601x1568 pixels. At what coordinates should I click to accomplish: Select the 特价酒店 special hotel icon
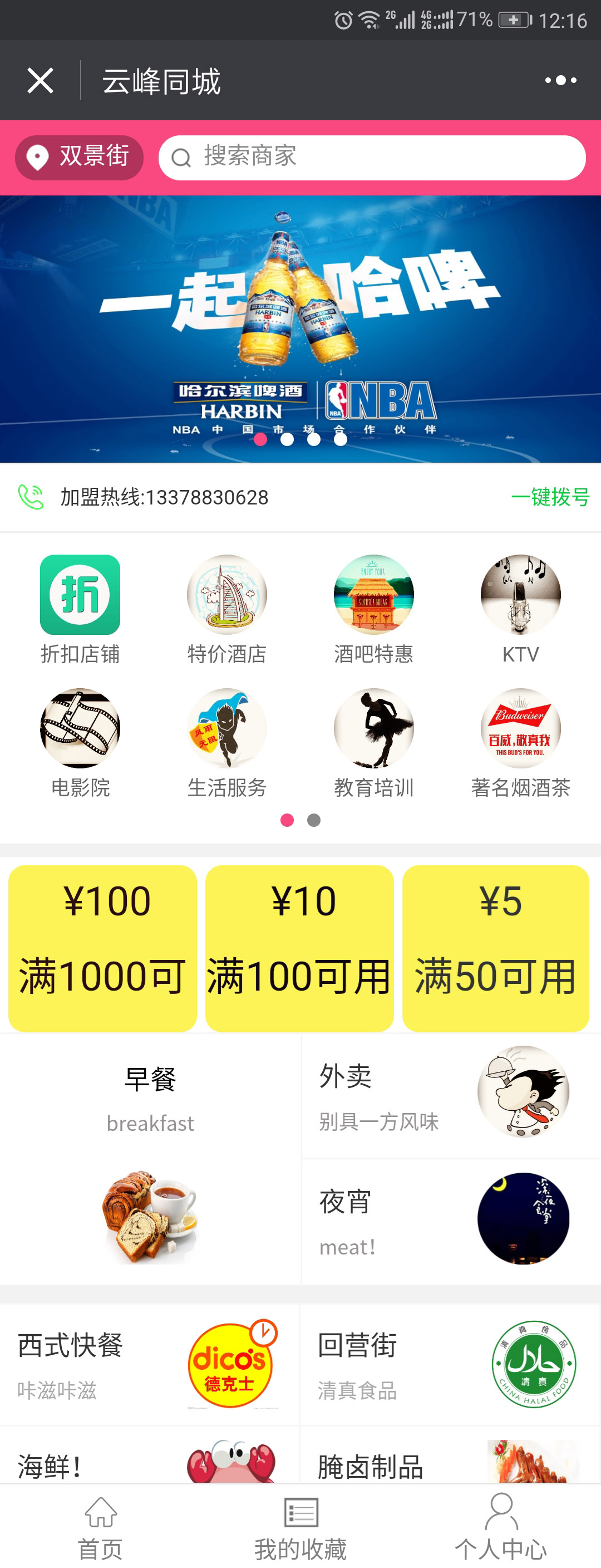(226, 595)
